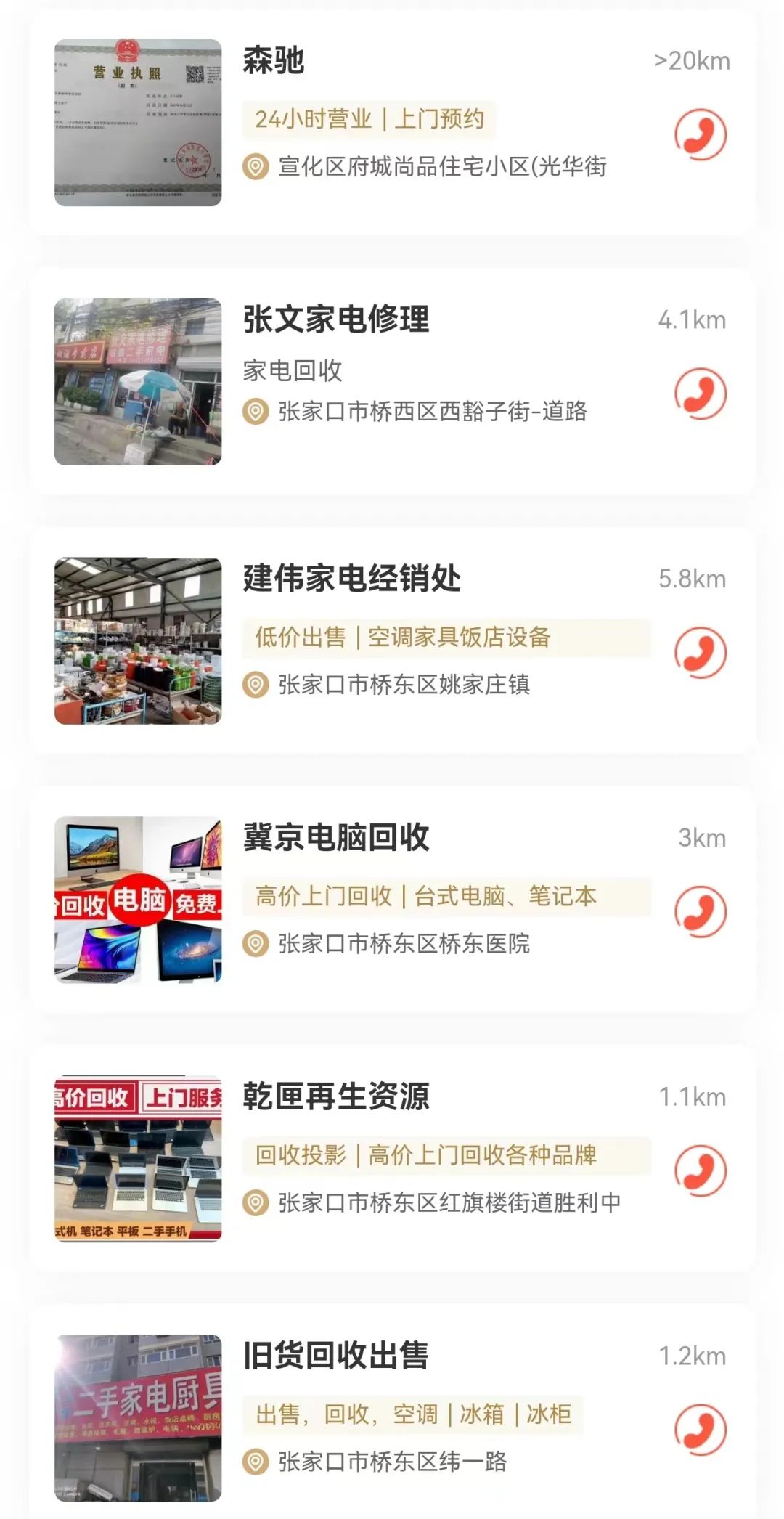Screen dimensions: 784x1519
Task: Call 张文家电修理
Action: pyautogui.click(x=700, y=394)
